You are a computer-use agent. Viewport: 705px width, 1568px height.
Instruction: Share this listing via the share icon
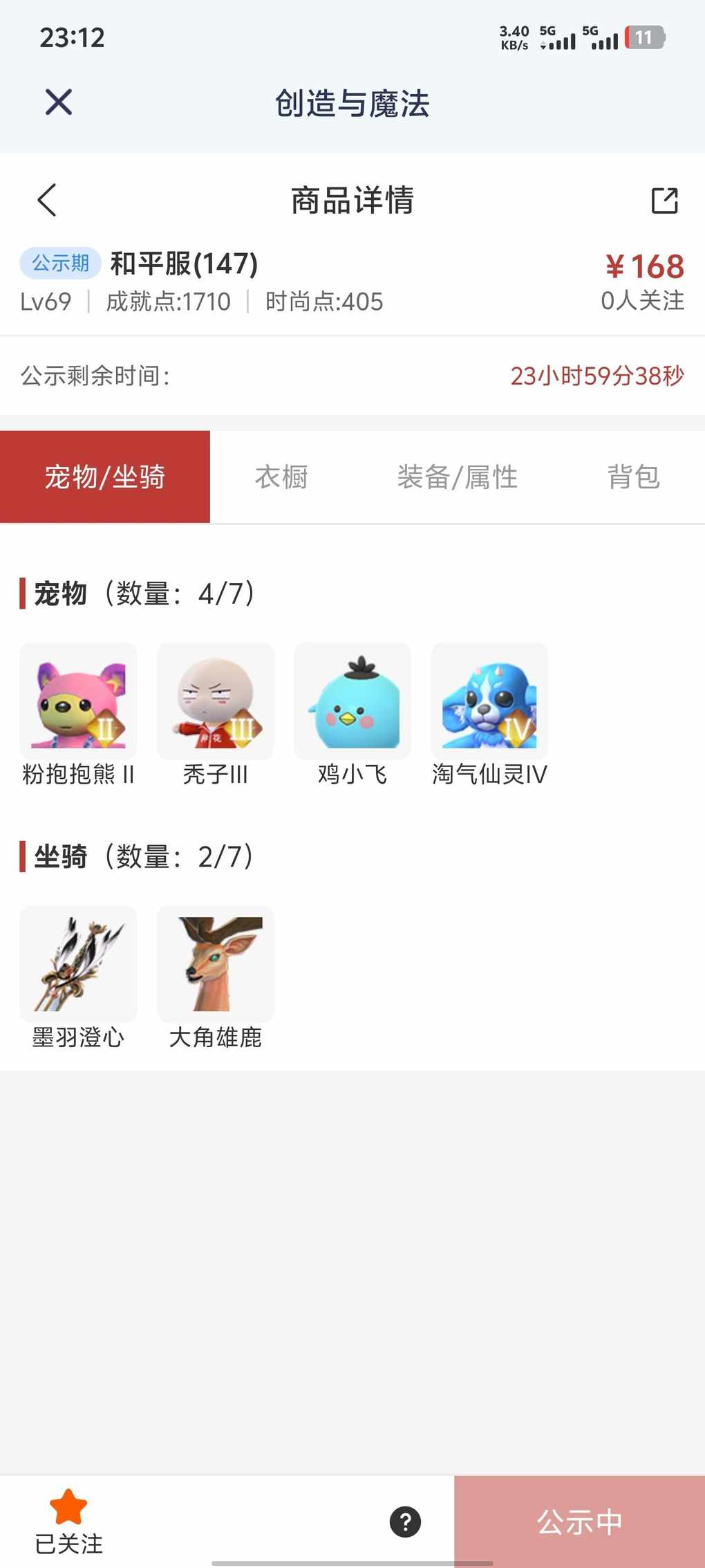[664, 201]
